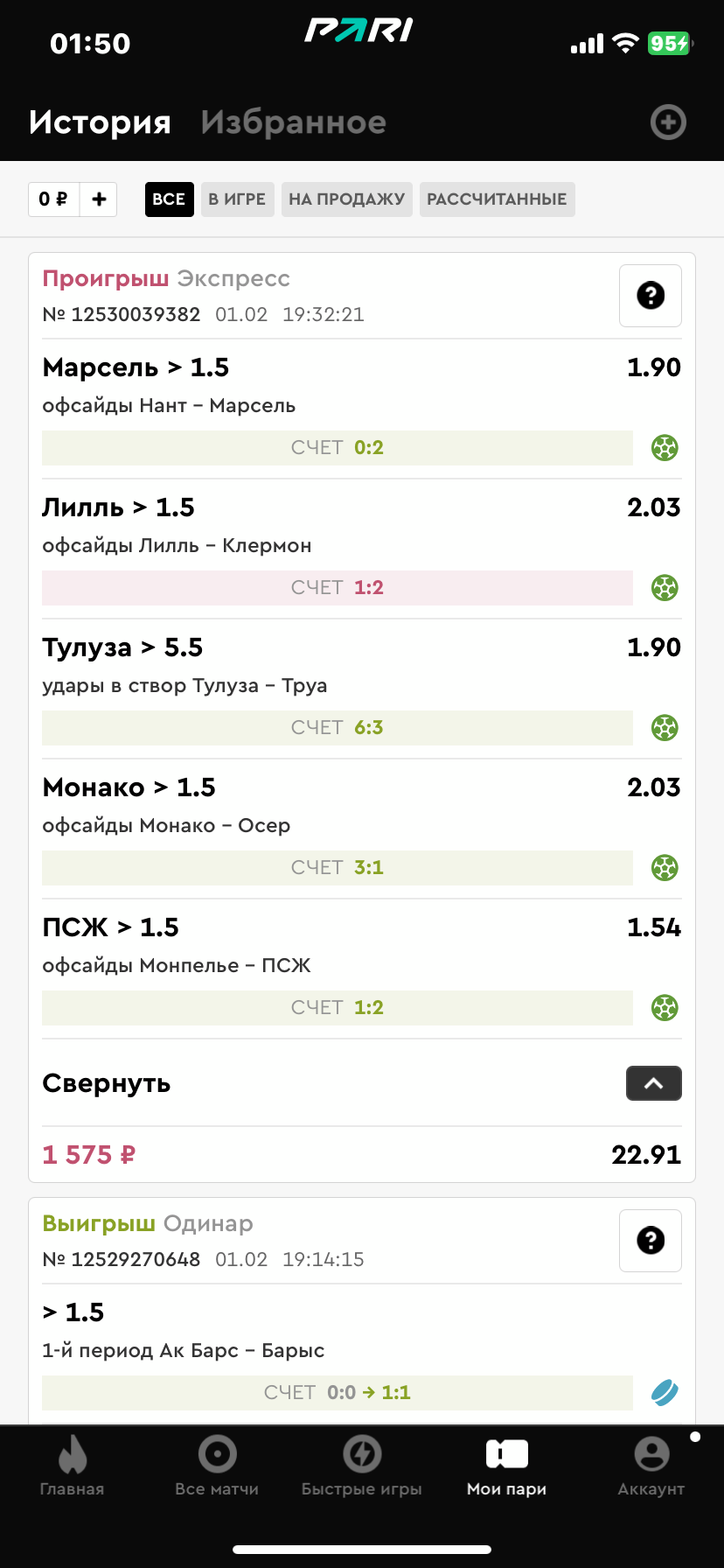The image size is (724, 1568).
Task: Tap the plus circle icon in header
Action: (x=669, y=122)
